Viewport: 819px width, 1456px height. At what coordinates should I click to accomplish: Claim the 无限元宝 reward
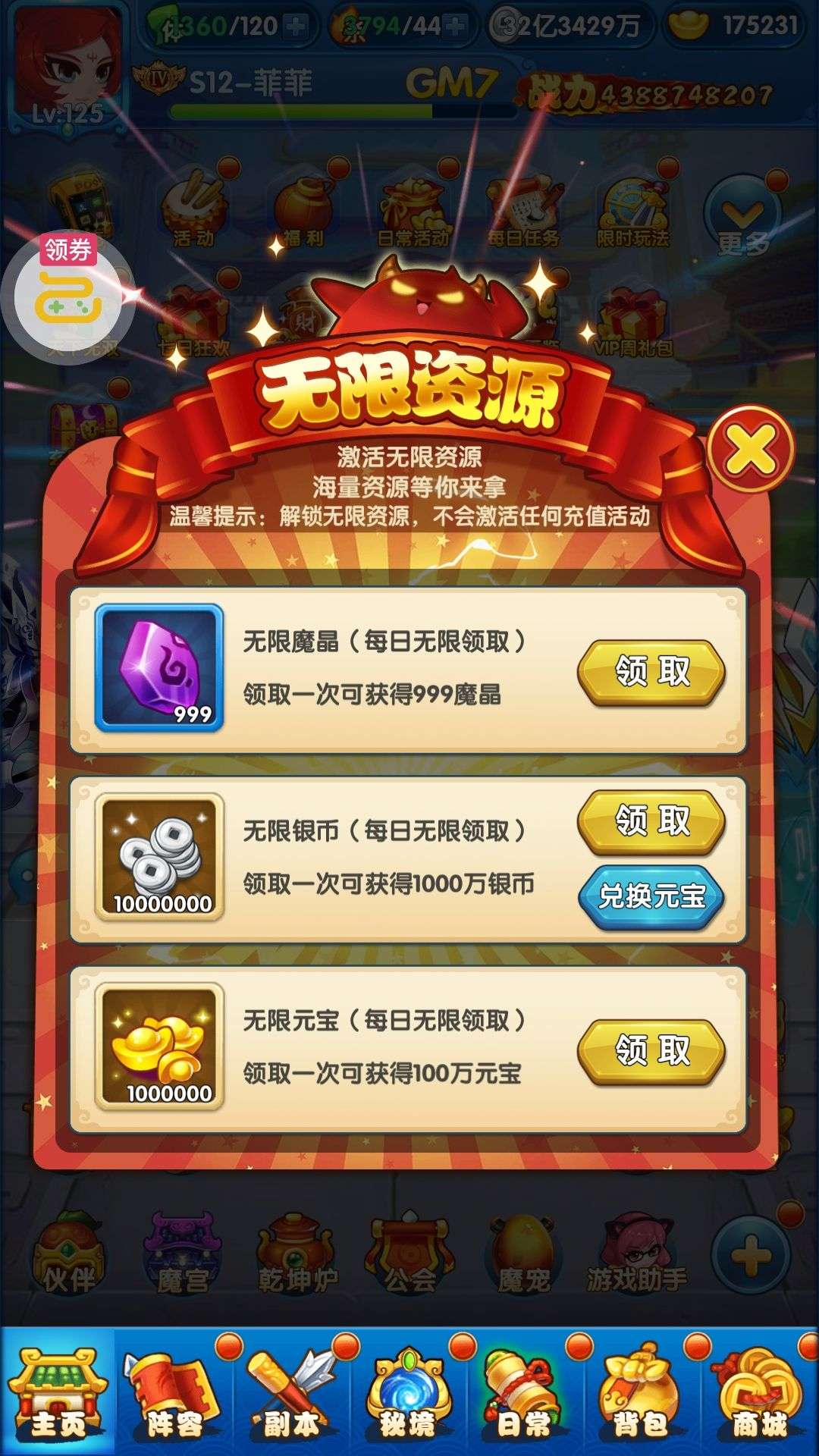(x=651, y=1052)
